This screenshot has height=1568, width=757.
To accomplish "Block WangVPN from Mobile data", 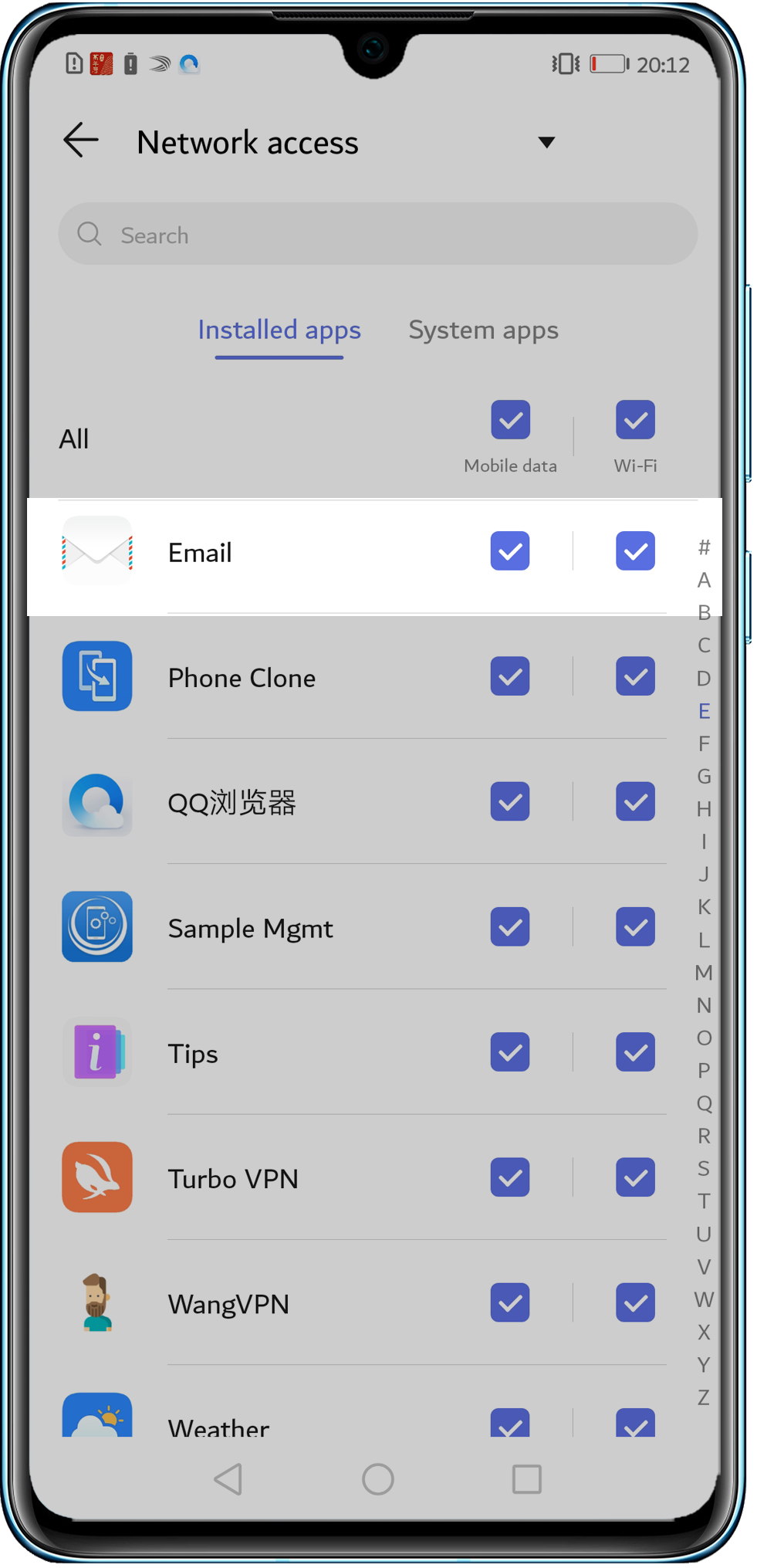I will (510, 1302).
